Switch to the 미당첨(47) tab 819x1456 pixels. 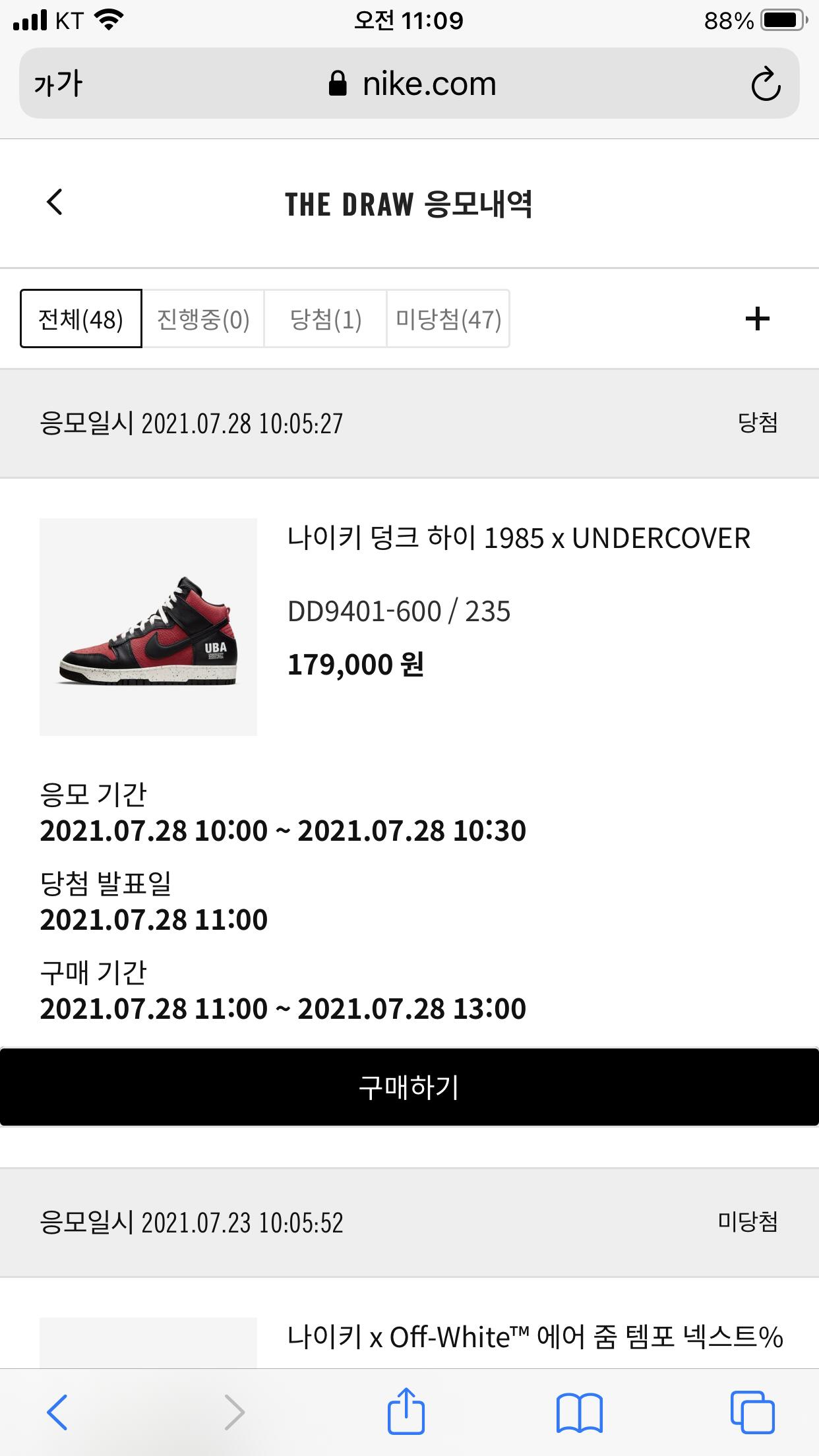click(x=448, y=319)
